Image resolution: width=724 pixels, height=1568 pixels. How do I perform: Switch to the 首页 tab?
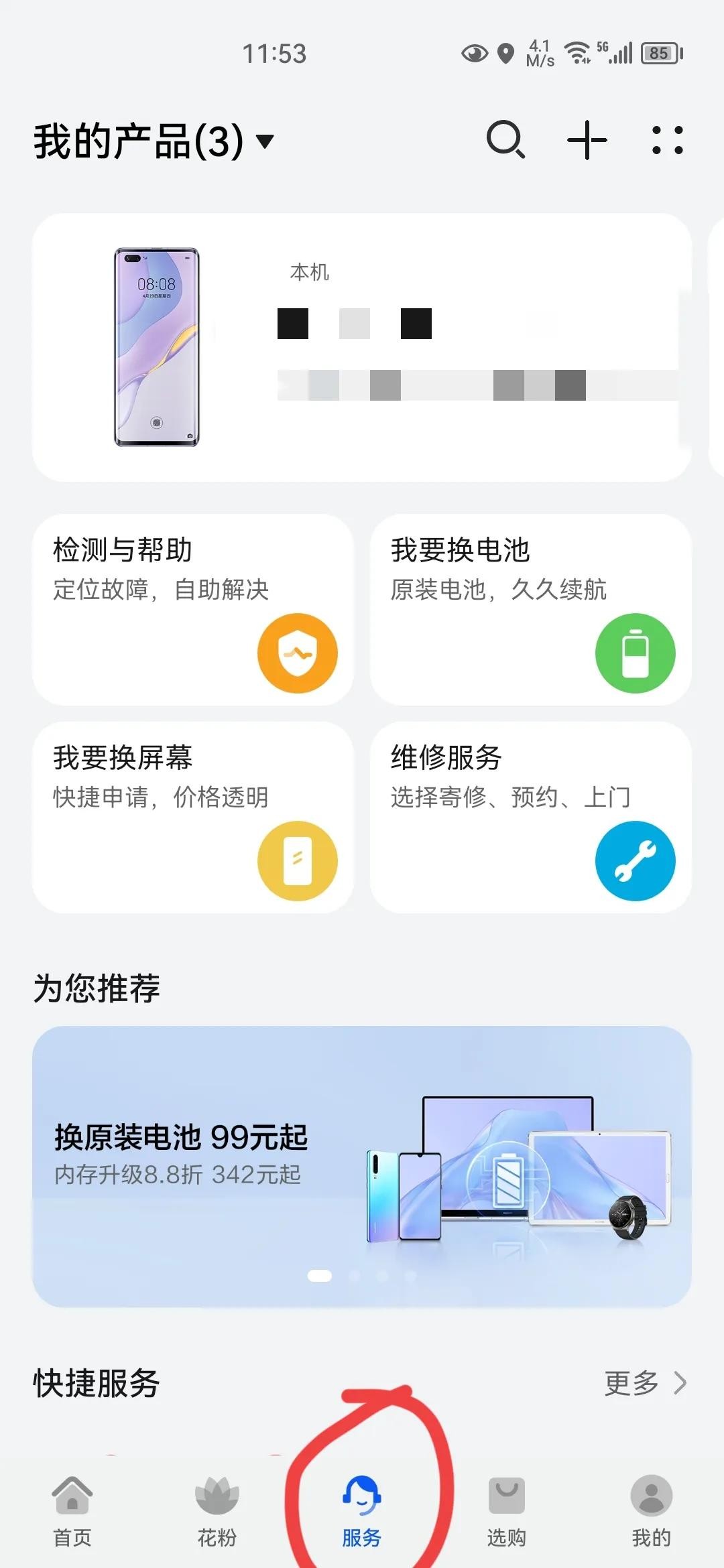point(72,1508)
